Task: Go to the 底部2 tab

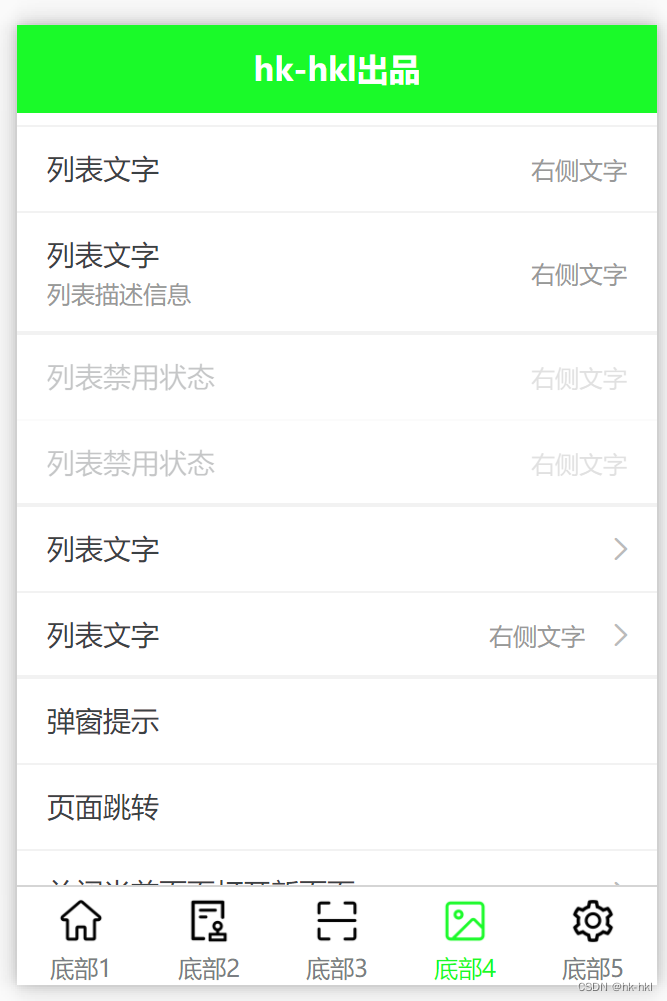Action: point(209,937)
